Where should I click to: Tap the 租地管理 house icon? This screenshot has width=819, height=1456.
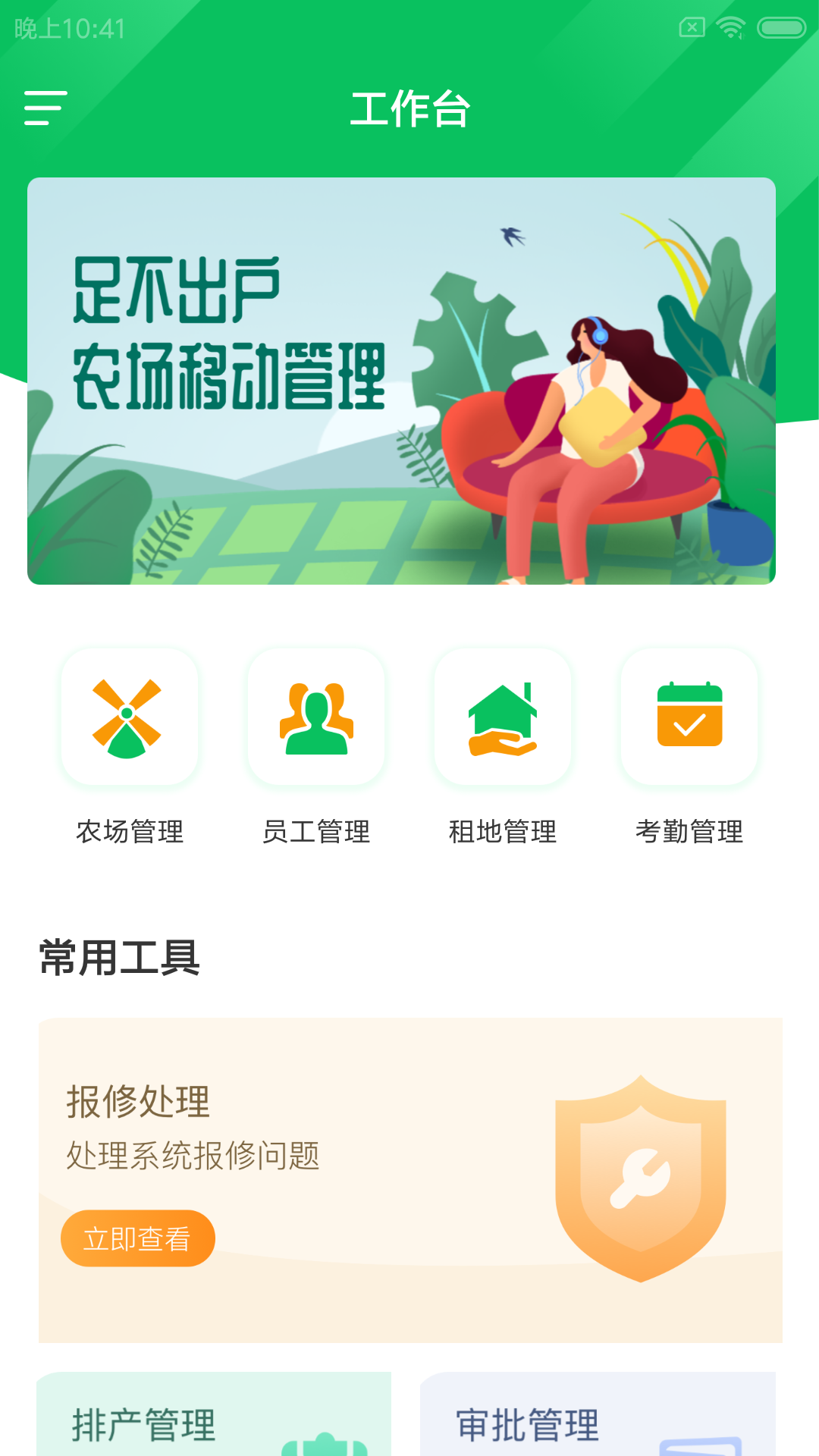point(503,717)
